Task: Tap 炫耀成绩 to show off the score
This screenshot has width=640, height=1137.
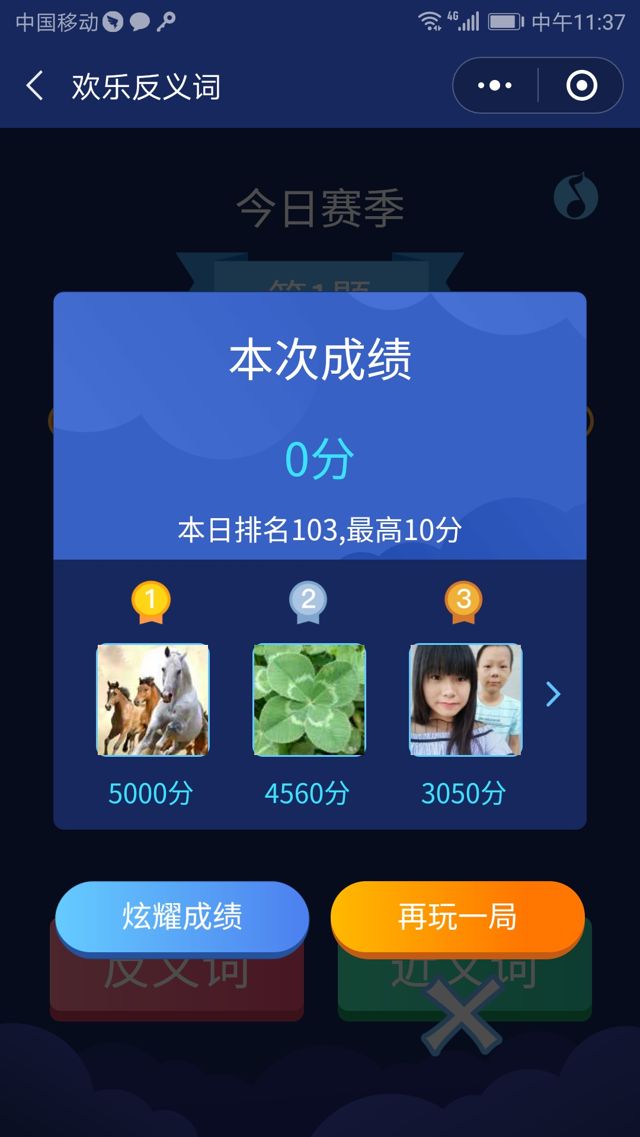Action: tap(182, 916)
